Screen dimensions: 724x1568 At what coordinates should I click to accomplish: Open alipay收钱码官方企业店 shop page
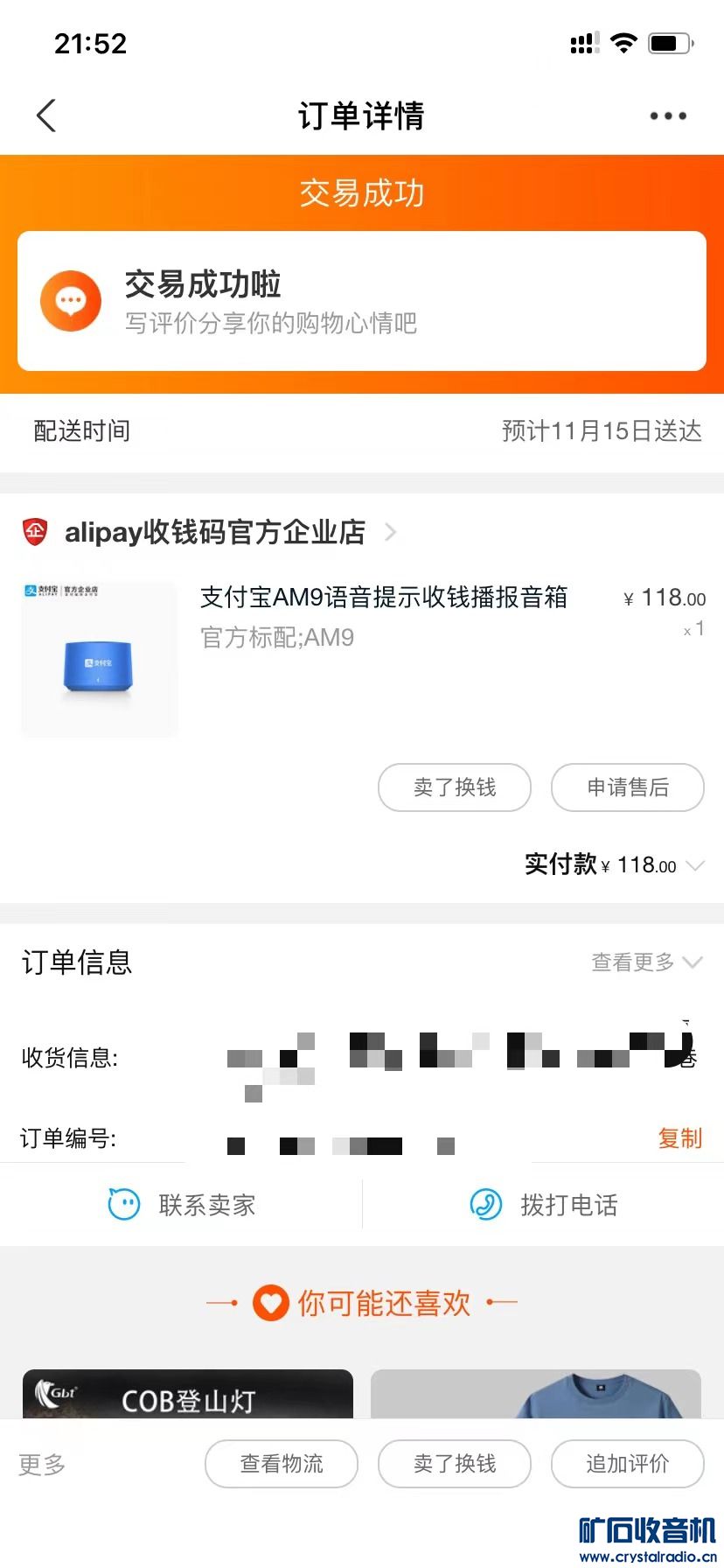[214, 532]
